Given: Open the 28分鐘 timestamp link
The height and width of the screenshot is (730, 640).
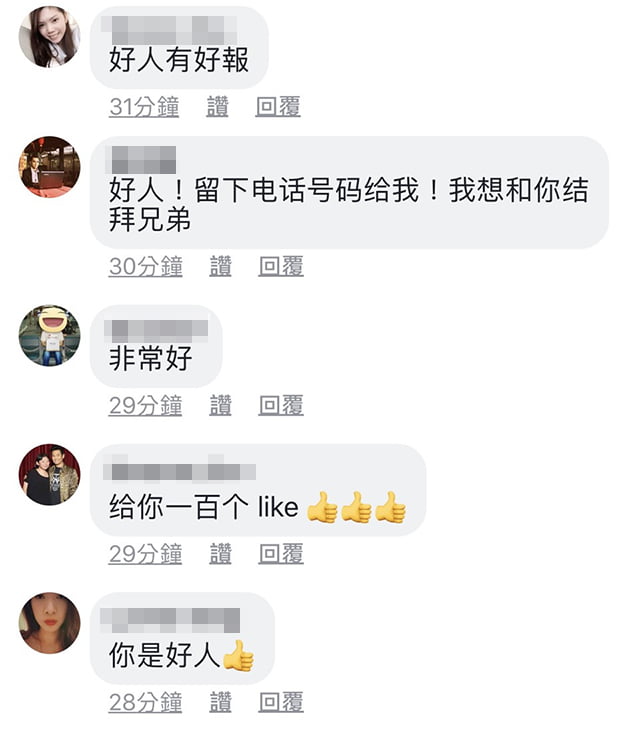Looking at the screenshot, I should point(146,702).
